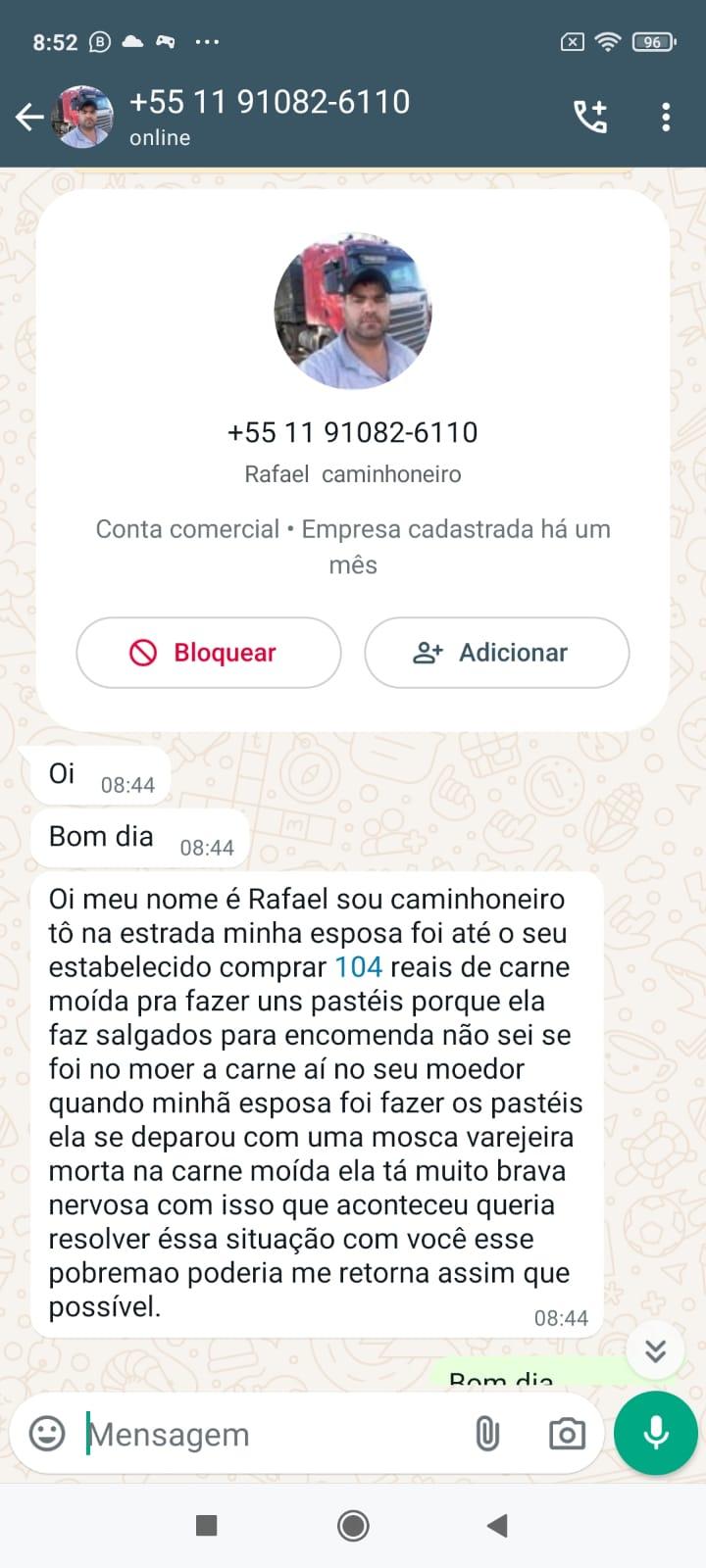
Task: Jump to latest messages with double-chevron
Action: pos(654,1349)
